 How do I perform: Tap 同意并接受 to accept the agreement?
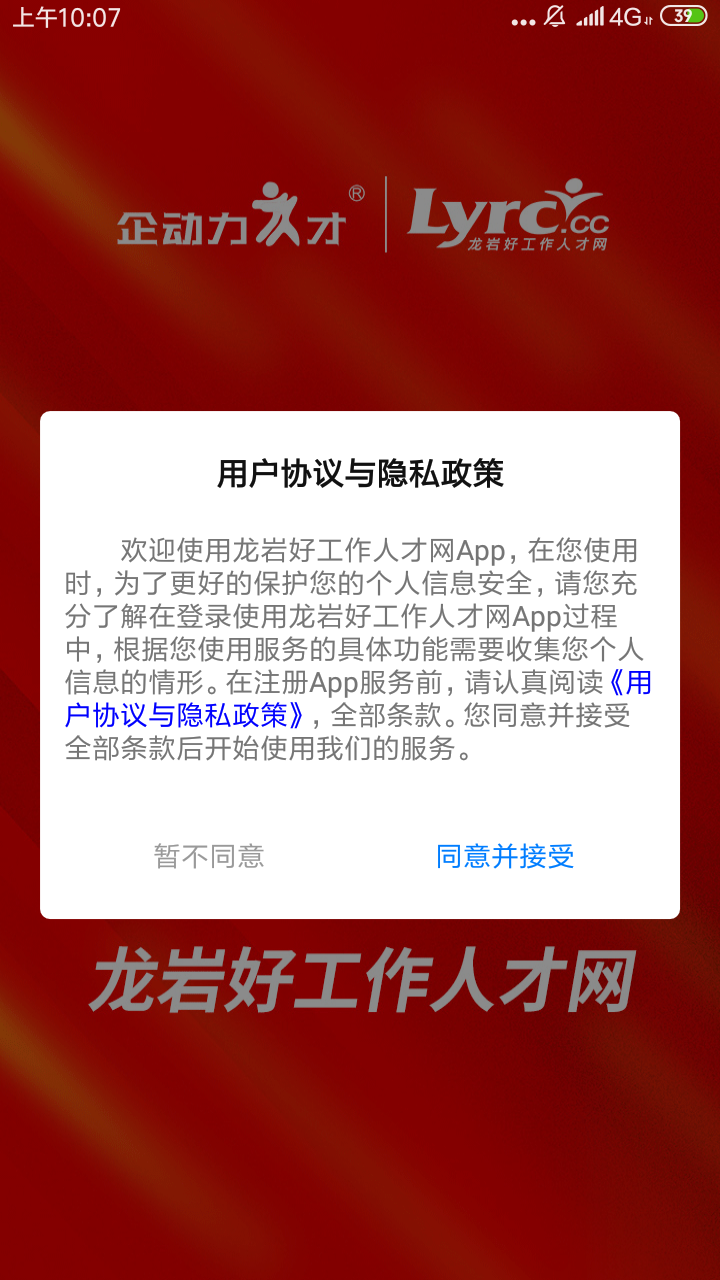click(505, 856)
